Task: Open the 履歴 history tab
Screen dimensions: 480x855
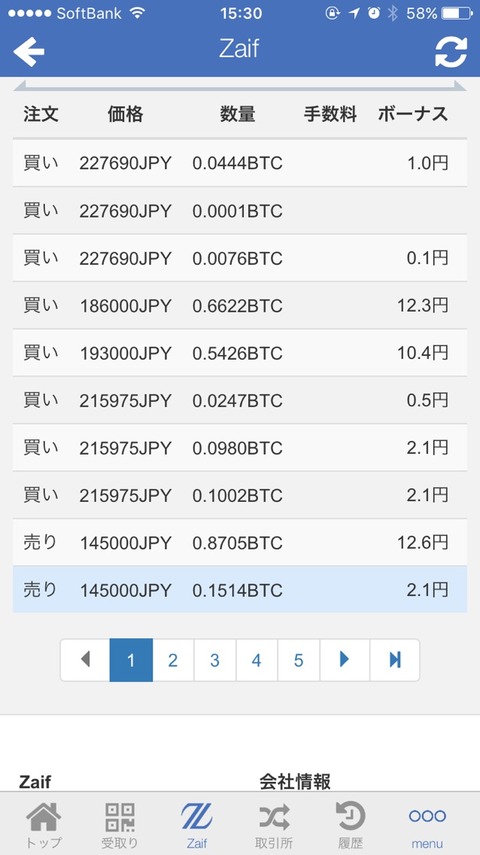Action: tap(351, 825)
